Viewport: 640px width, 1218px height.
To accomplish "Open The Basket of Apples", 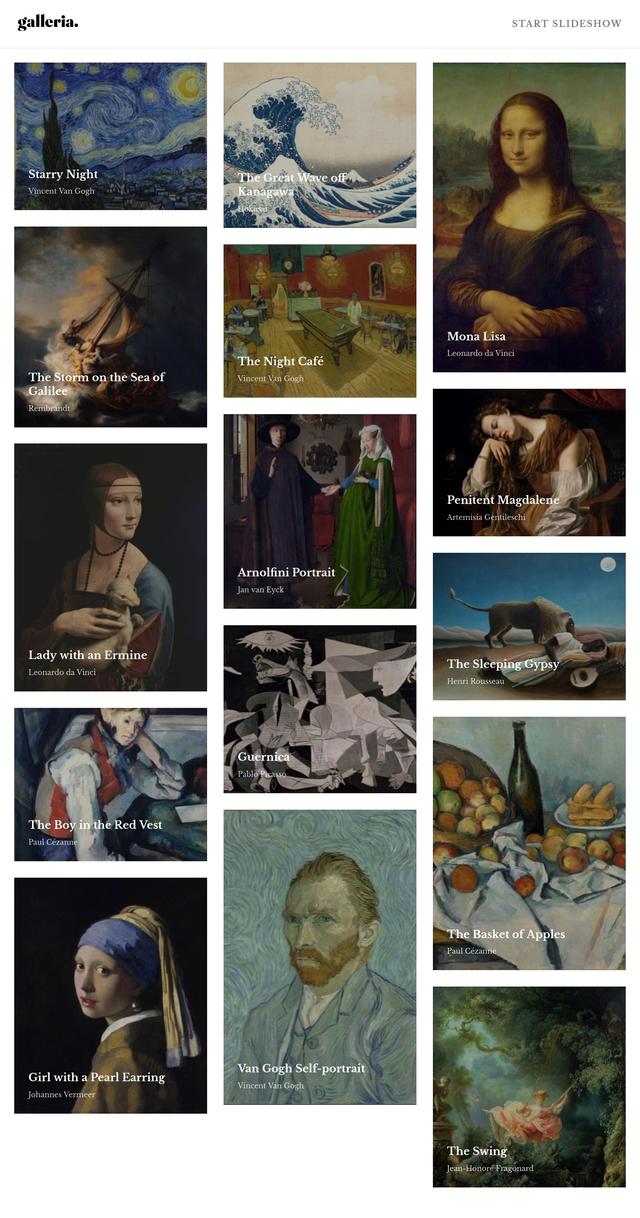I will [529, 842].
